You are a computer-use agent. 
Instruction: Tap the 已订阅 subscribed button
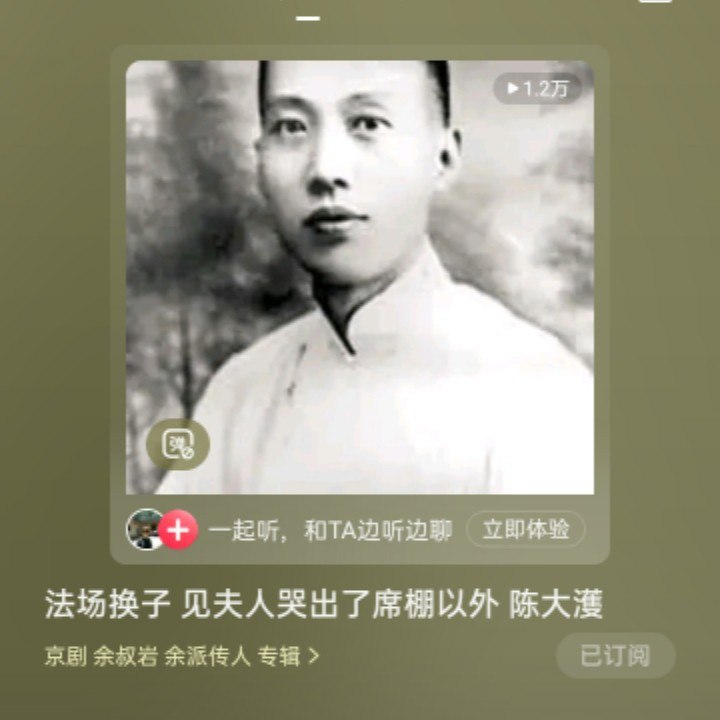click(x=615, y=655)
